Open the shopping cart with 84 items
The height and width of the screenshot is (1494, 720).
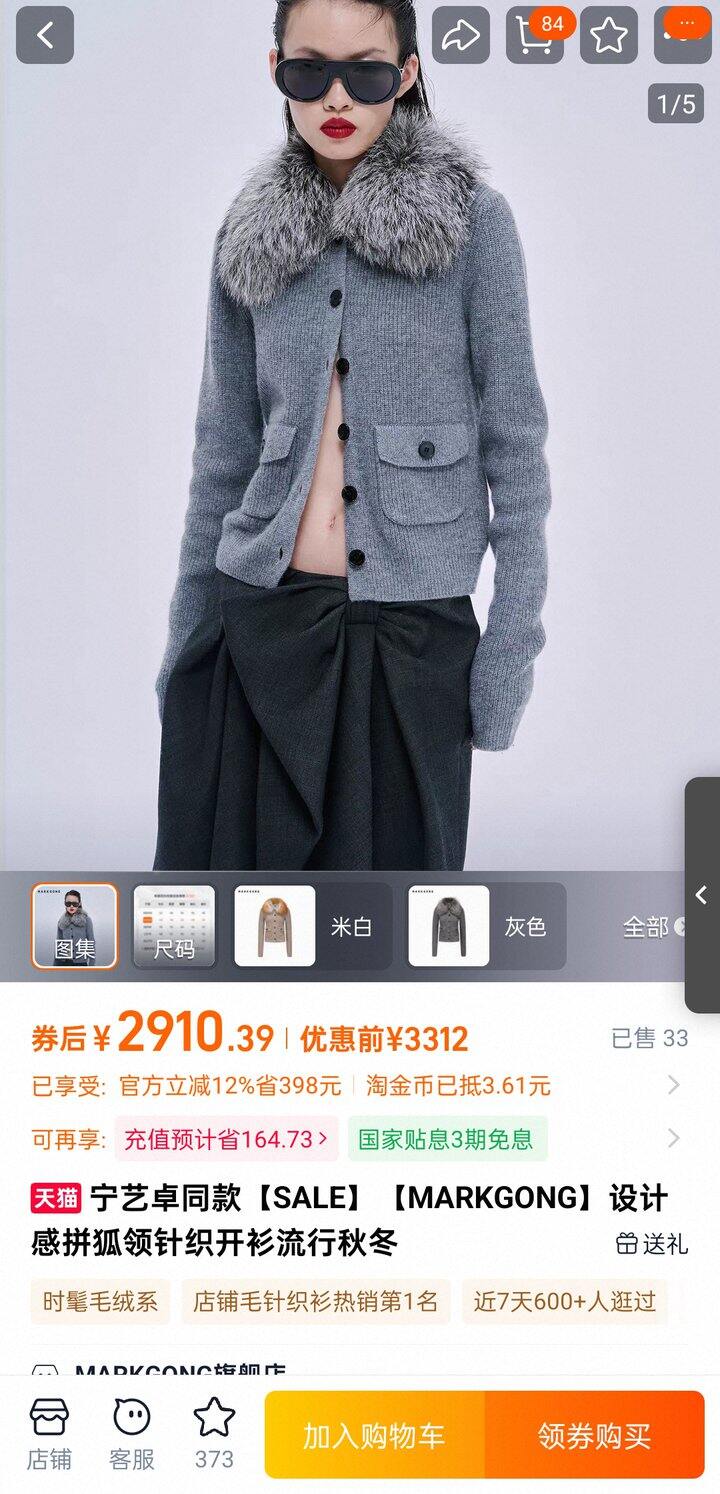tap(535, 36)
